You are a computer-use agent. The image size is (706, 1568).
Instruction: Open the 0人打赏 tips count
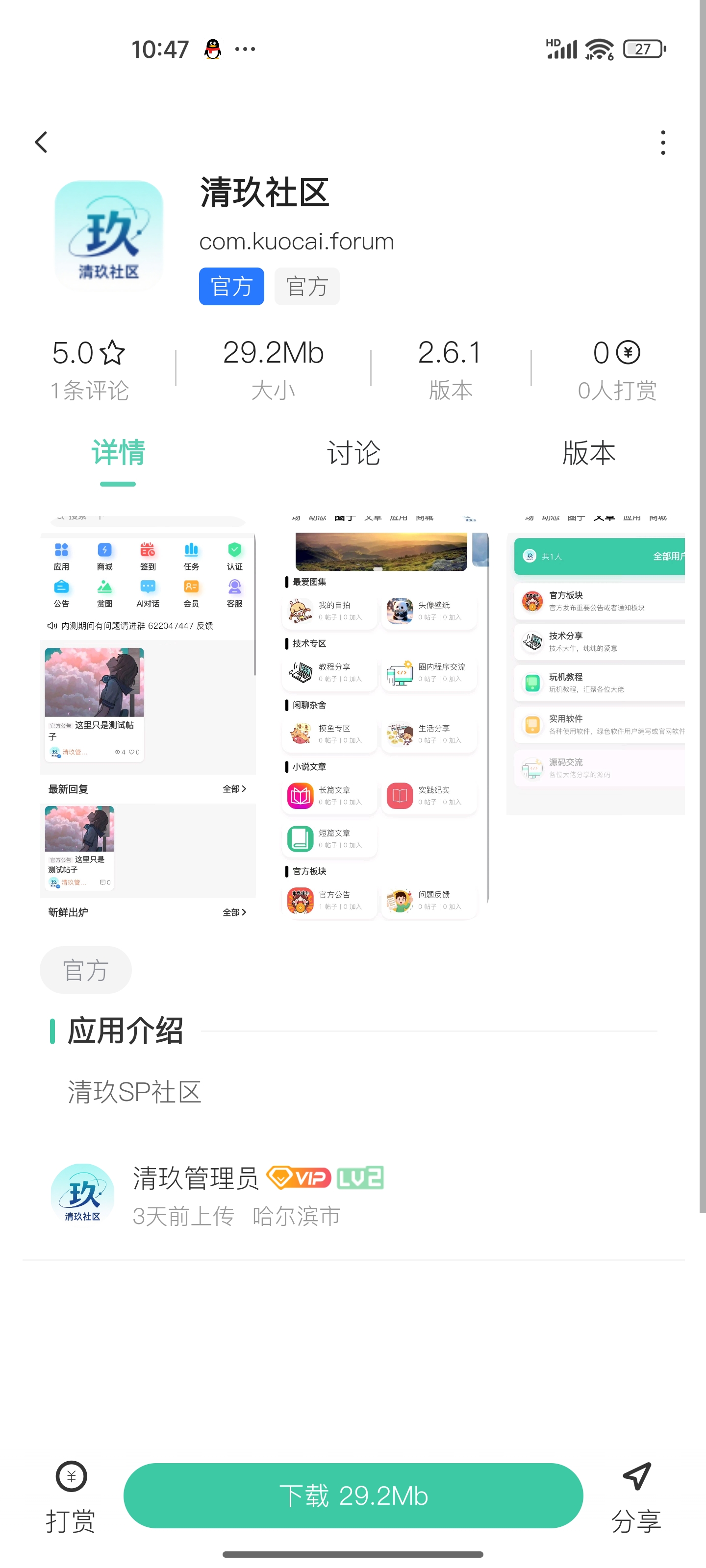coord(616,370)
